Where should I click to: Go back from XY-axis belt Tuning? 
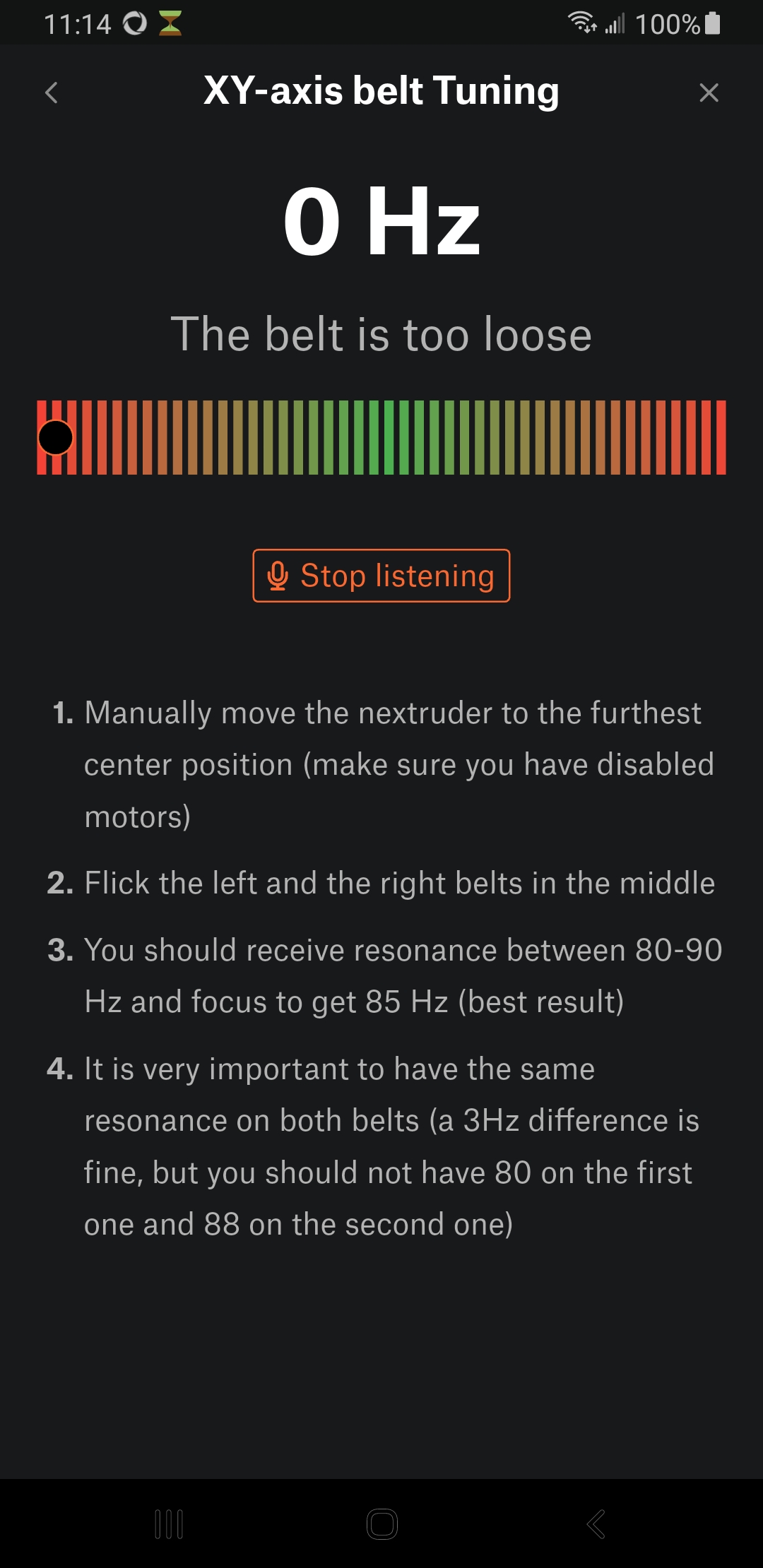click(x=52, y=93)
